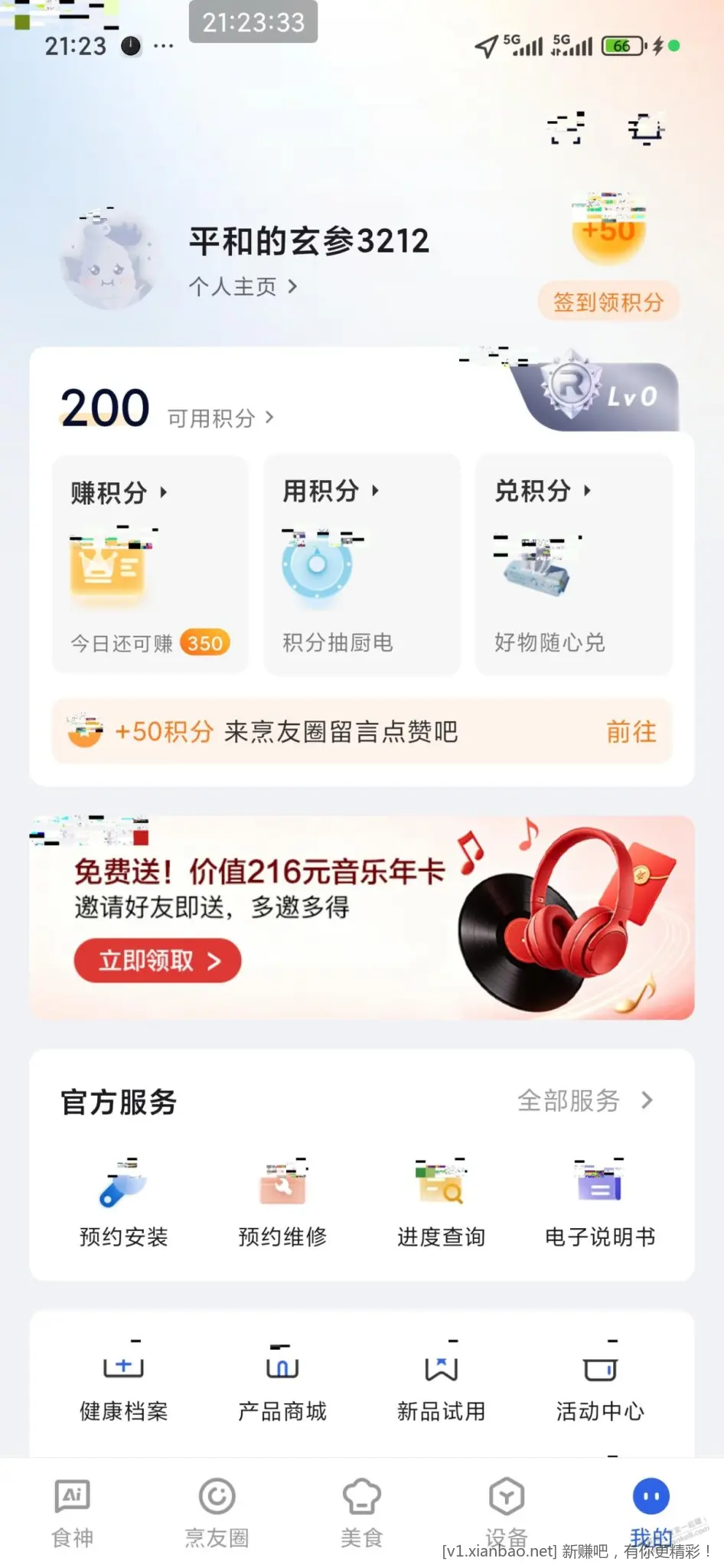Open 可用积分 details

pos(220,418)
